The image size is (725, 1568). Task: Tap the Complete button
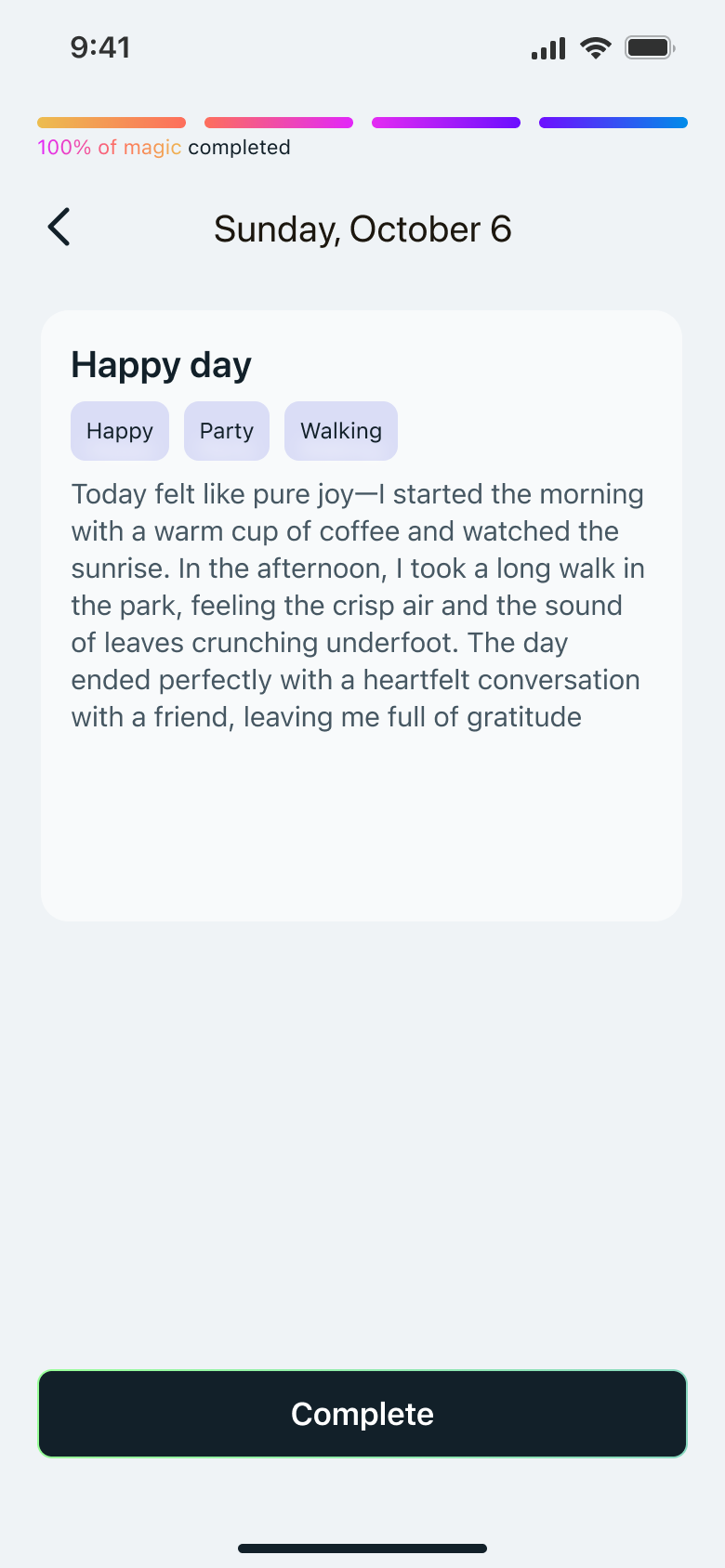pyautogui.click(x=362, y=1413)
